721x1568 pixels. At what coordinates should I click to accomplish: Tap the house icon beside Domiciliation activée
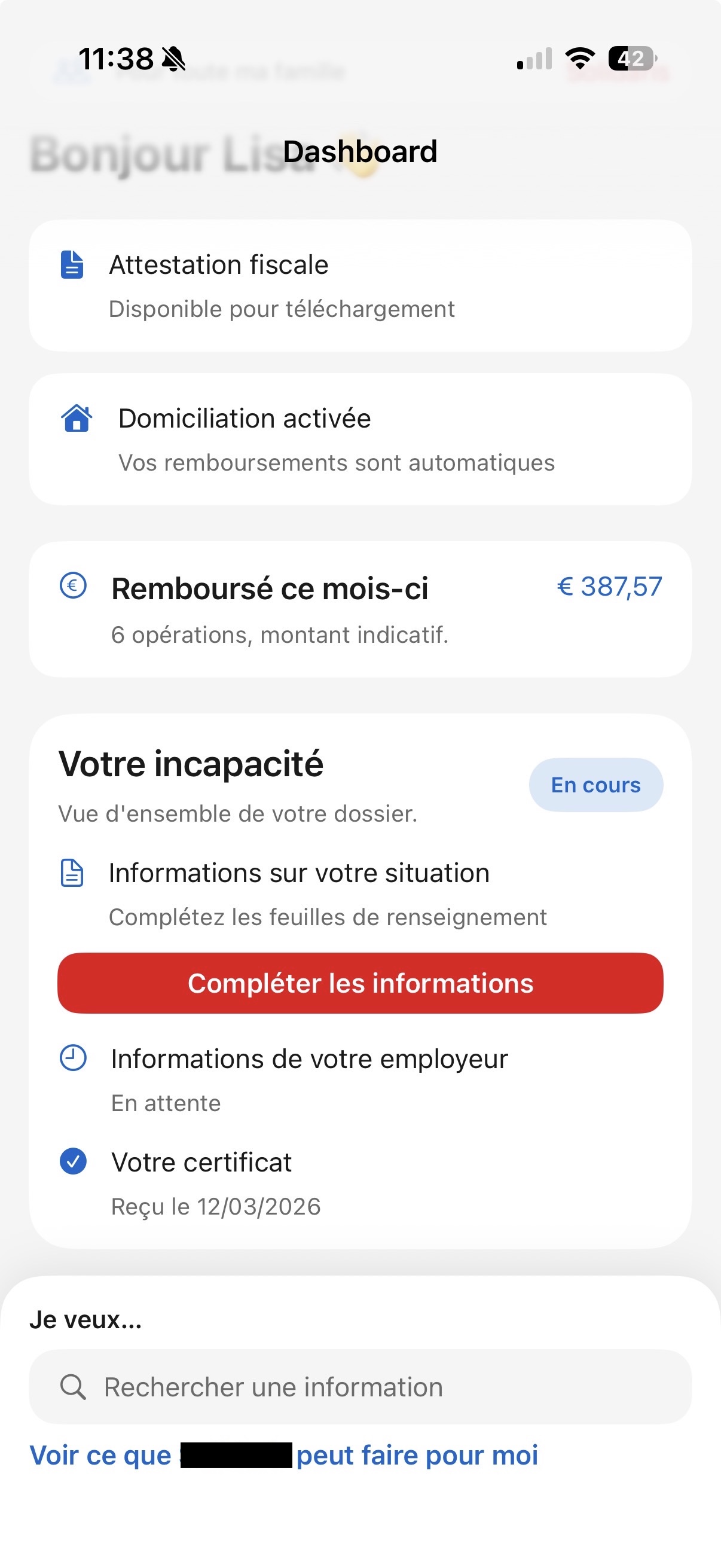pos(78,419)
